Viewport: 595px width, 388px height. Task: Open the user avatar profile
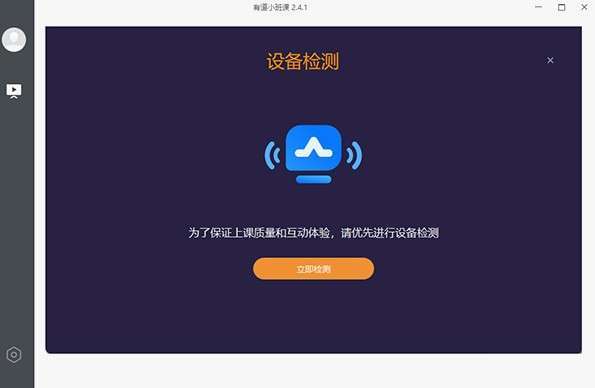pyautogui.click(x=14, y=39)
